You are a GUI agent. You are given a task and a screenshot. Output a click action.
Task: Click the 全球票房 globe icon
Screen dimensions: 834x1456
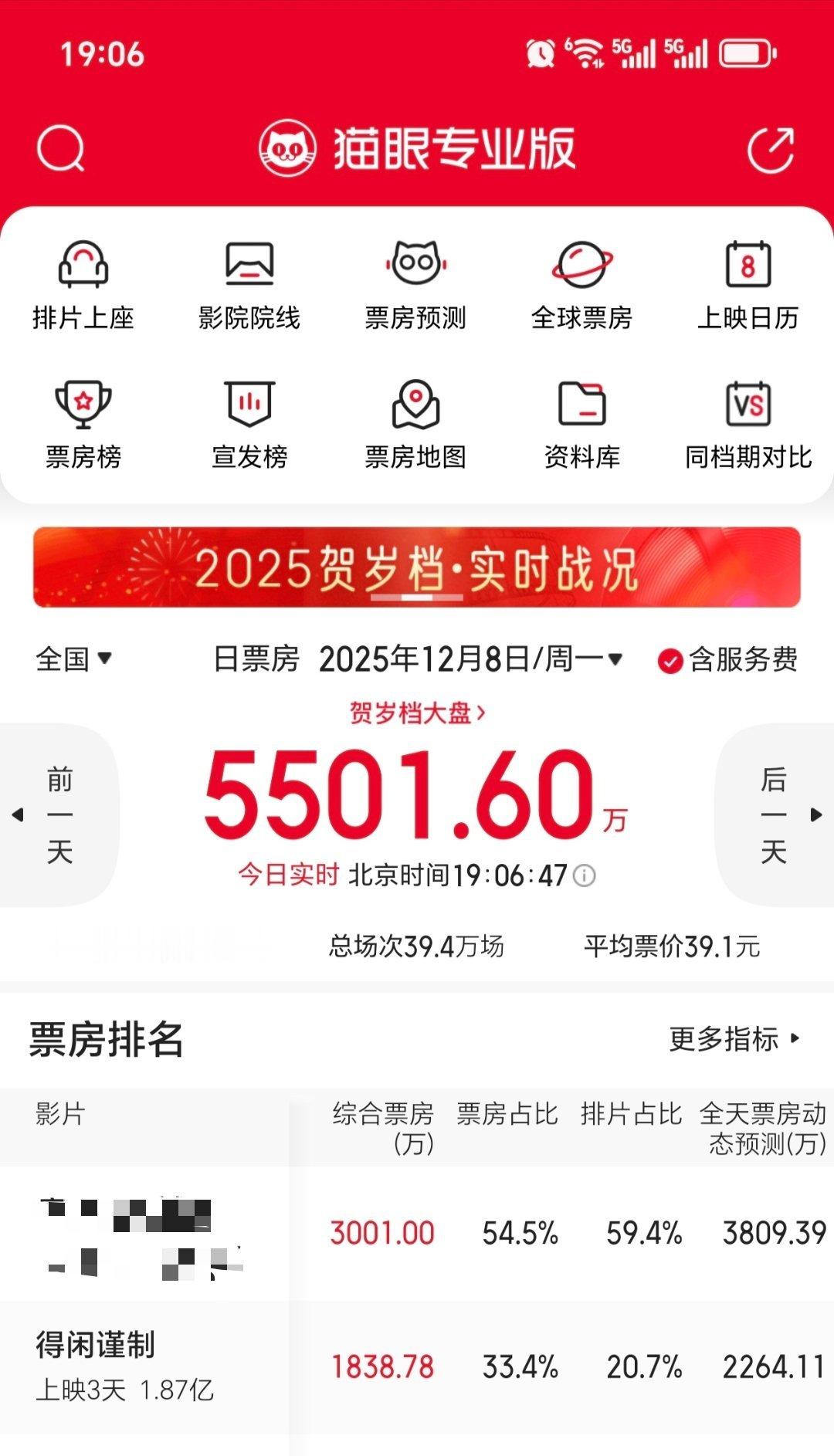[x=583, y=265]
